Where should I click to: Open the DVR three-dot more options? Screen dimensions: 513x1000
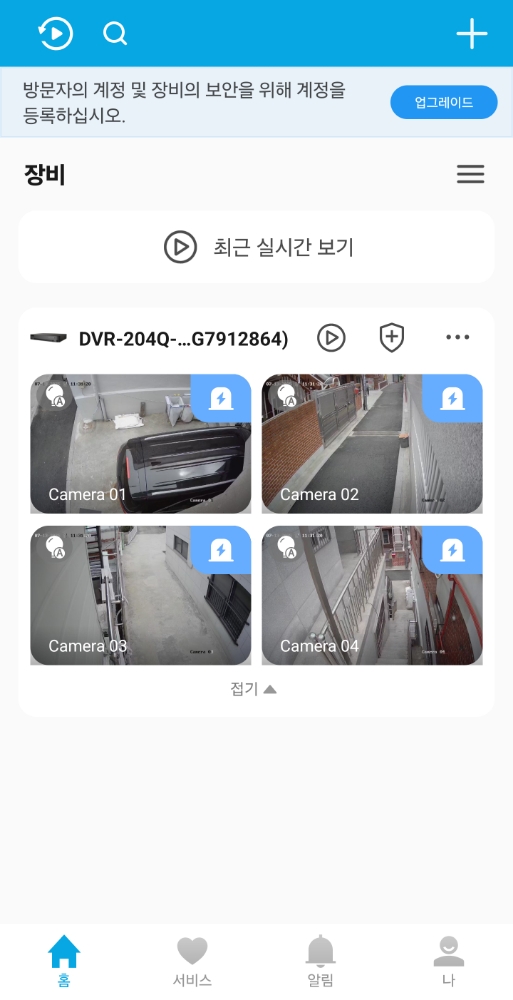(458, 338)
